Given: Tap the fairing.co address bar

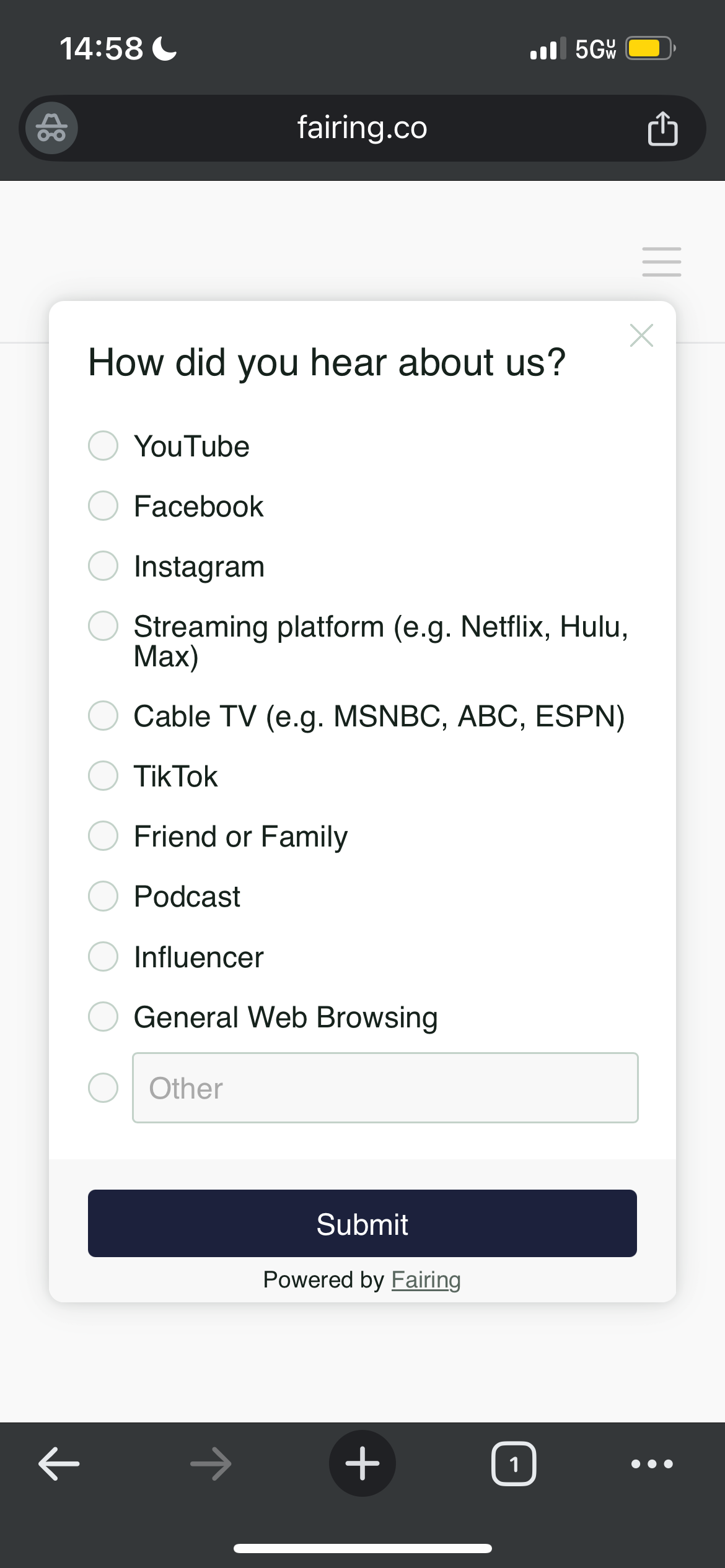Looking at the screenshot, I should click(362, 128).
